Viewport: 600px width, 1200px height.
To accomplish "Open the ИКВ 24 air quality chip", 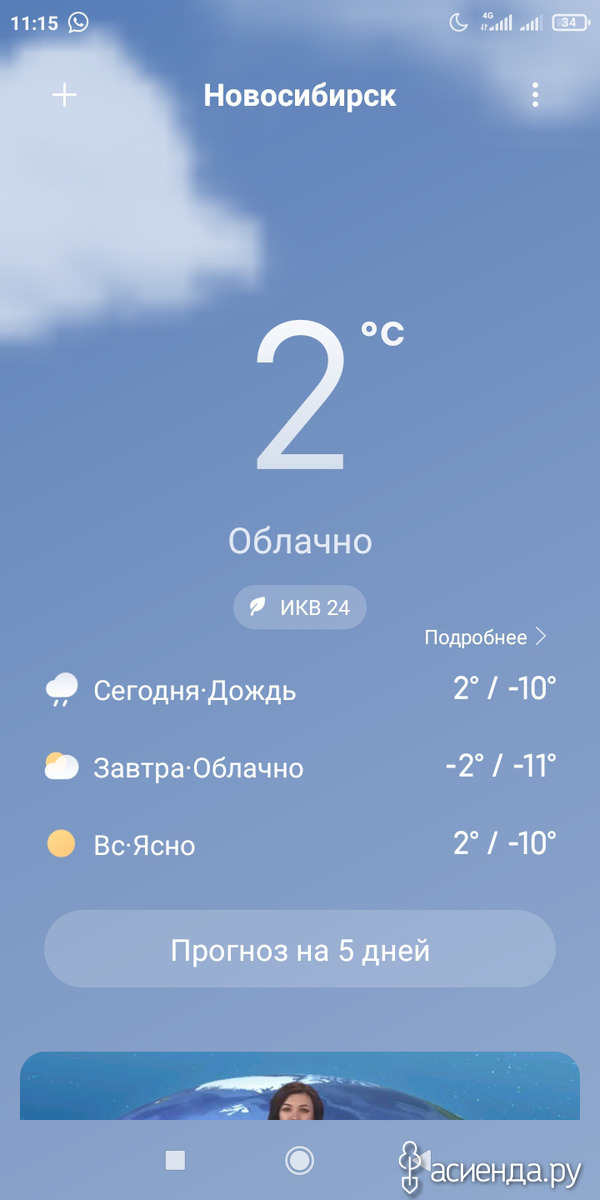I will point(300,607).
